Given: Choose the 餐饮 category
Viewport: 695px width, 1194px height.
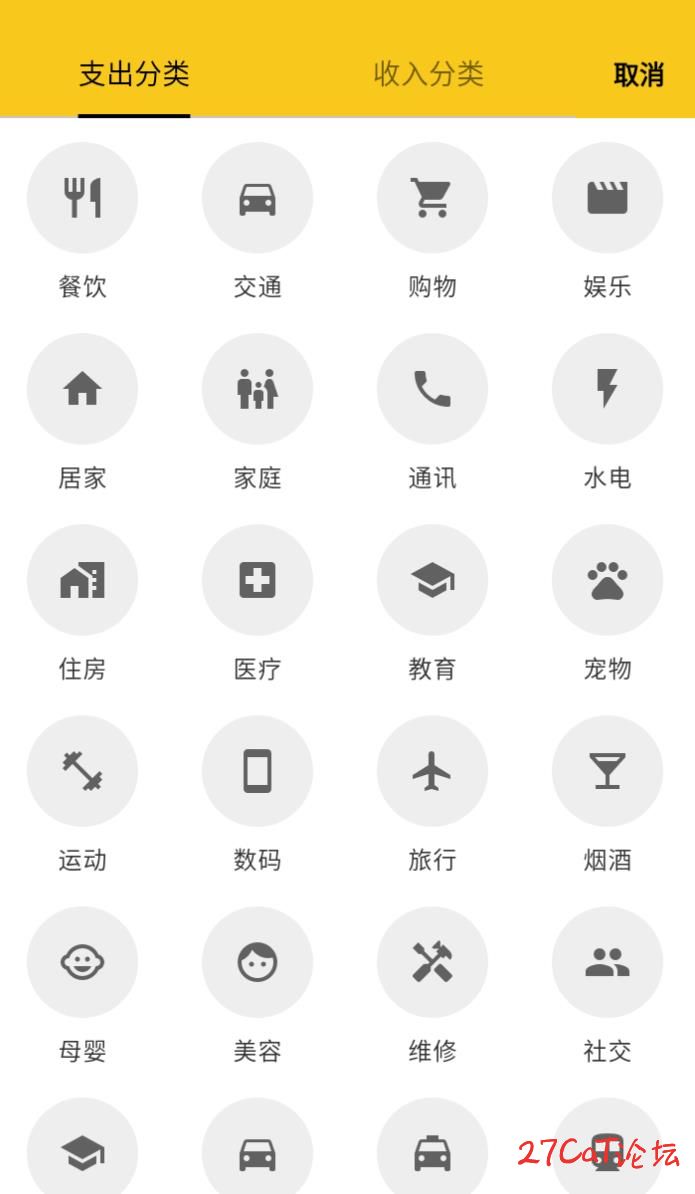Looking at the screenshot, I should (x=82, y=198).
